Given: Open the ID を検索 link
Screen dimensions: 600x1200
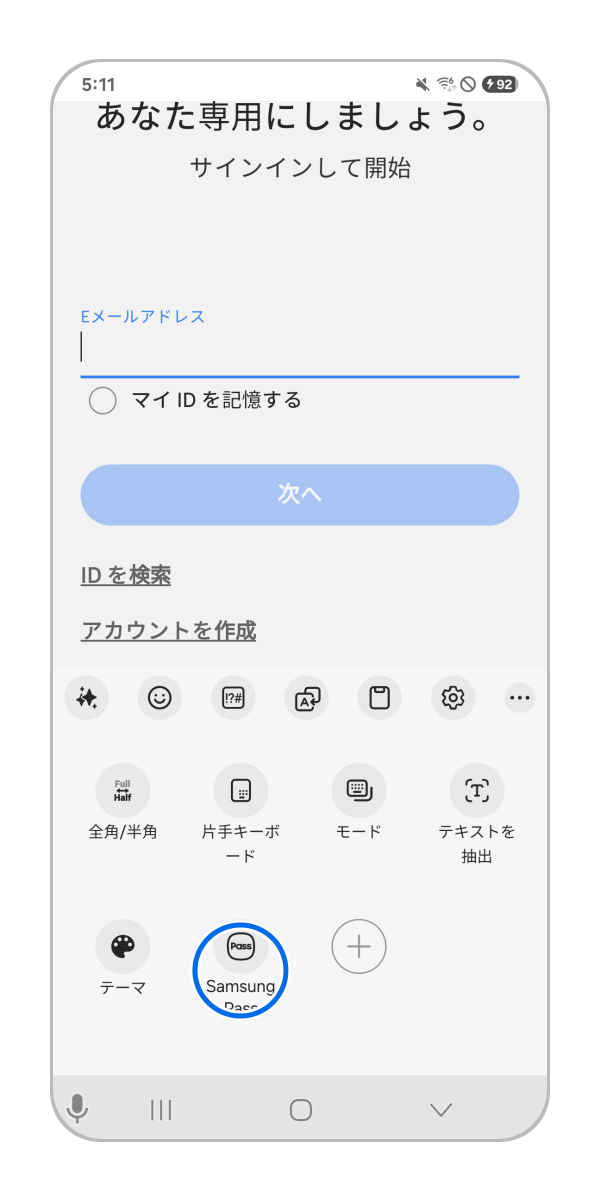Looking at the screenshot, I should point(126,575).
